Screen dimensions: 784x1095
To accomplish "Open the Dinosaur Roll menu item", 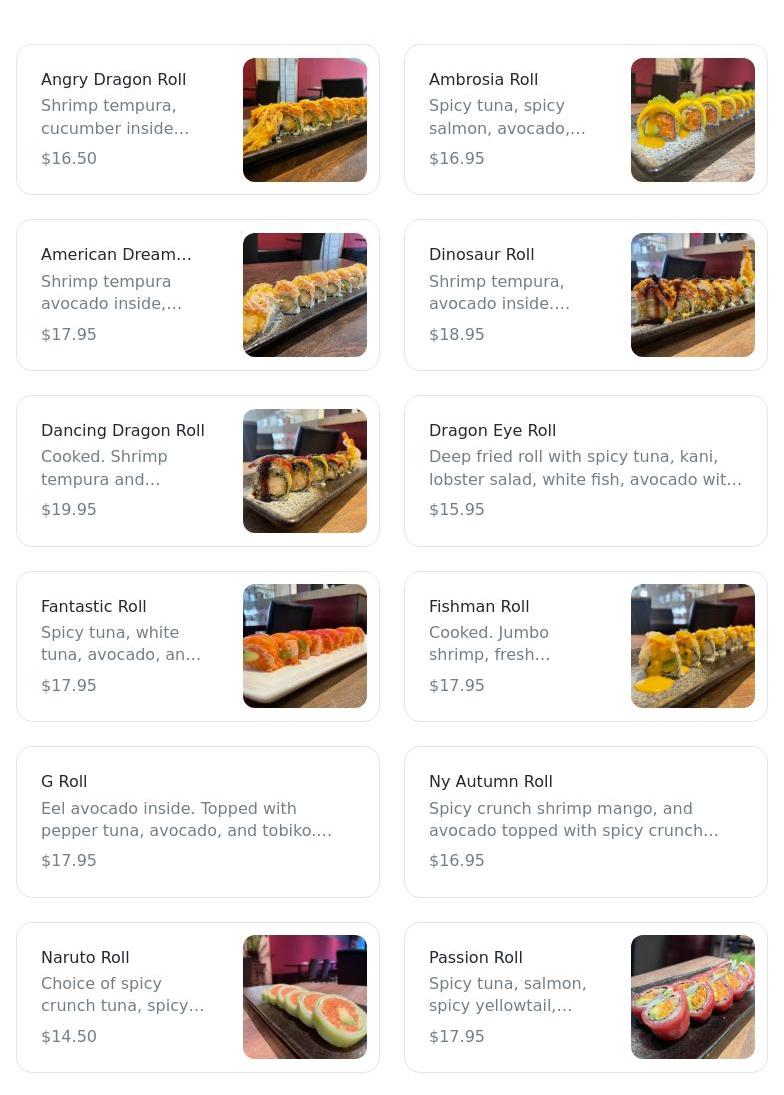I will pyautogui.click(x=586, y=295).
